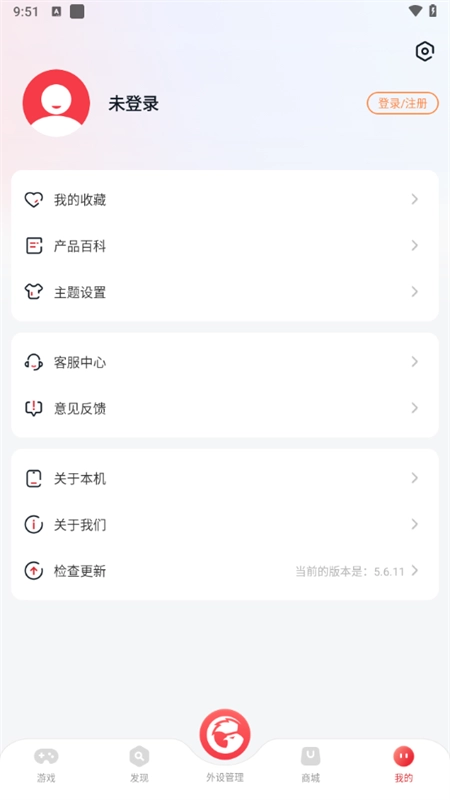The width and height of the screenshot is (450, 800).
Task: Select 意见反馈
Action: point(225,408)
